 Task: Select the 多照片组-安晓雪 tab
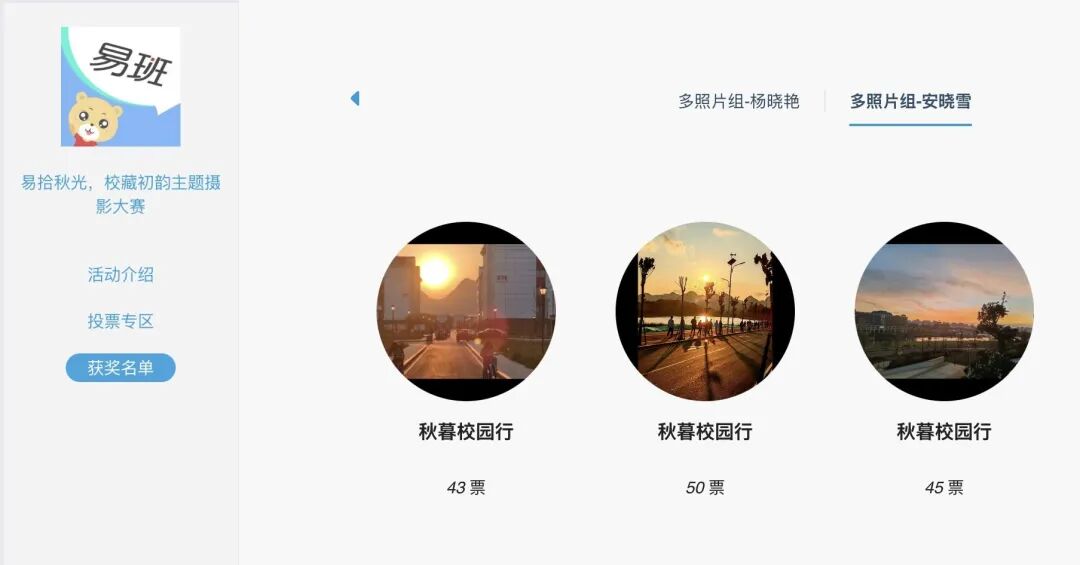(910, 101)
